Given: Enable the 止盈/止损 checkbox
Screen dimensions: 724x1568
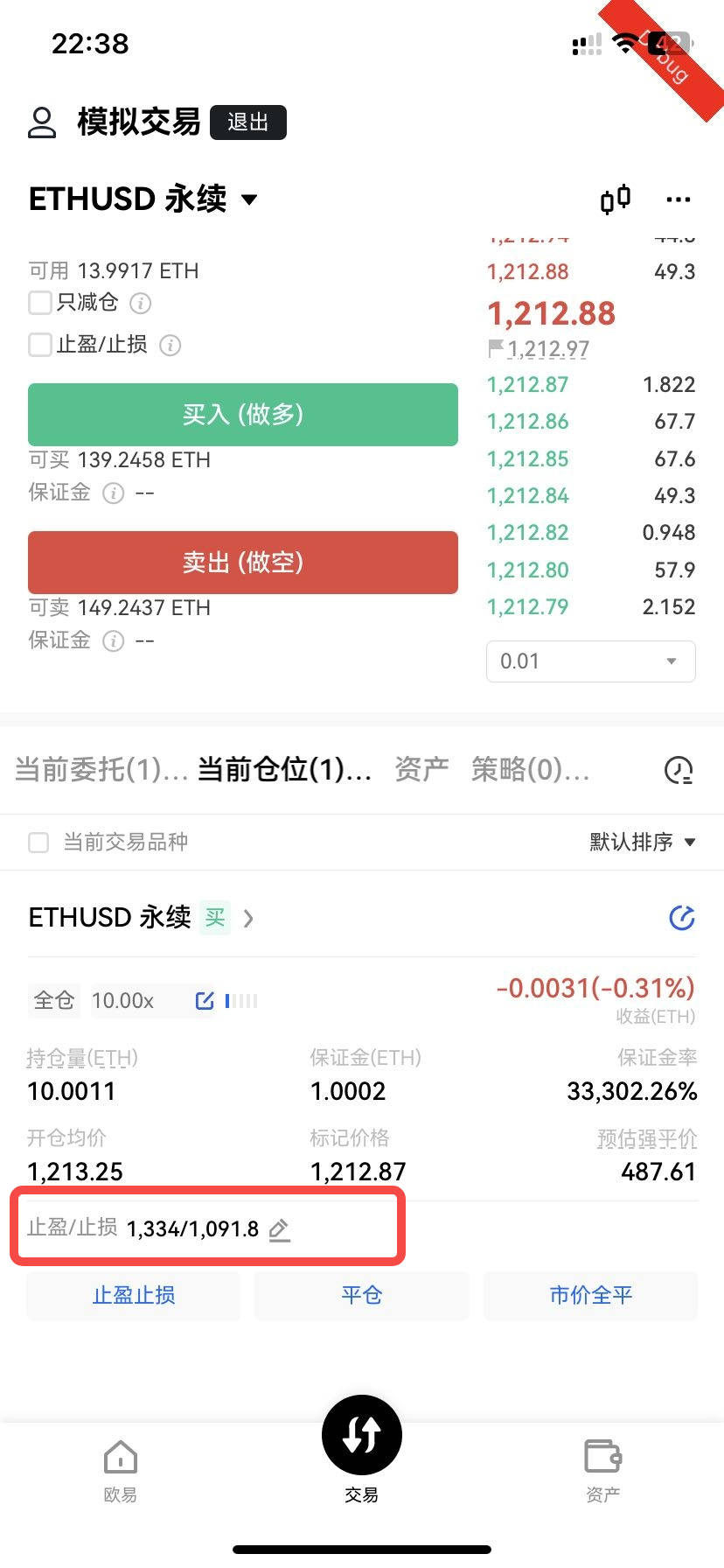Looking at the screenshot, I should 39,345.
